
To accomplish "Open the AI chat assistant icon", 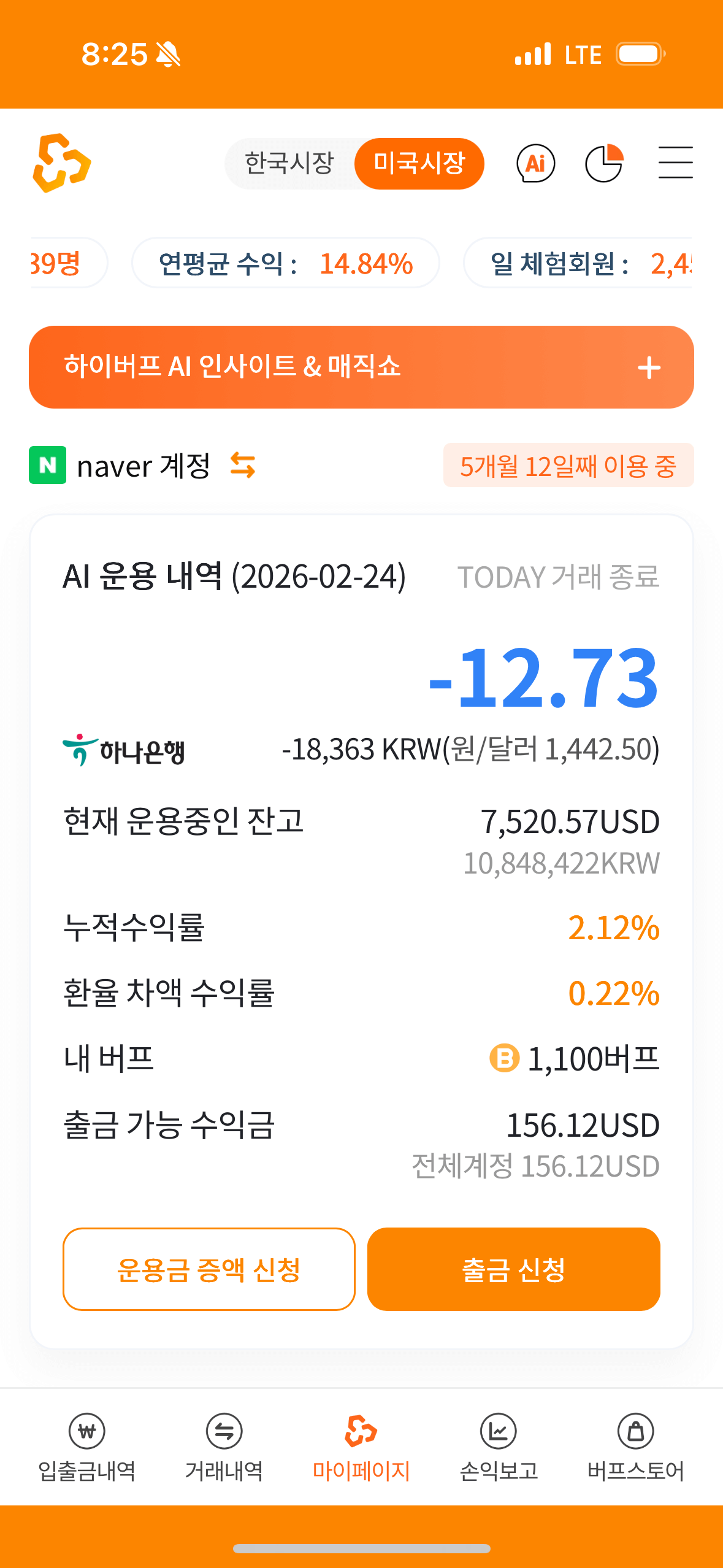I will tap(536, 163).
